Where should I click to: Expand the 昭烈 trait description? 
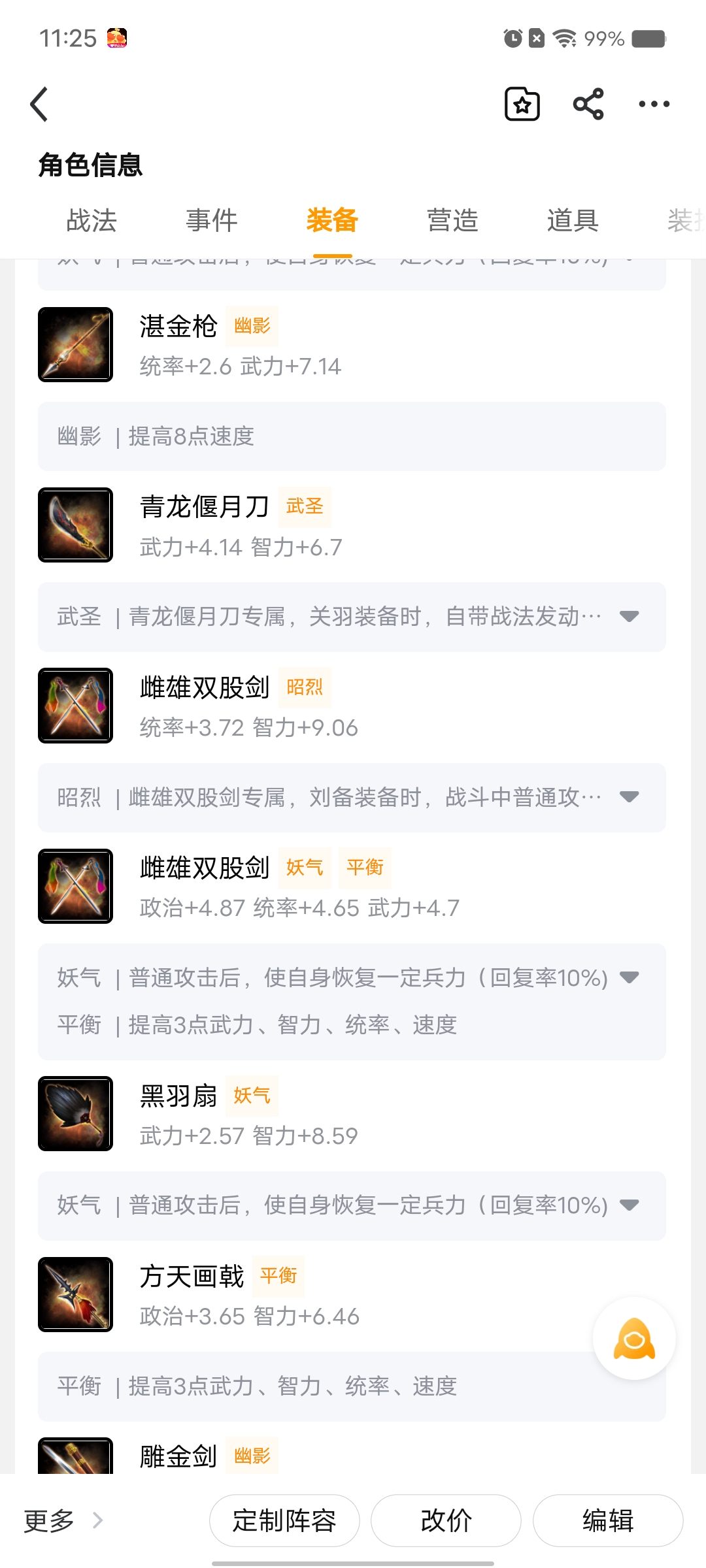tap(629, 797)
